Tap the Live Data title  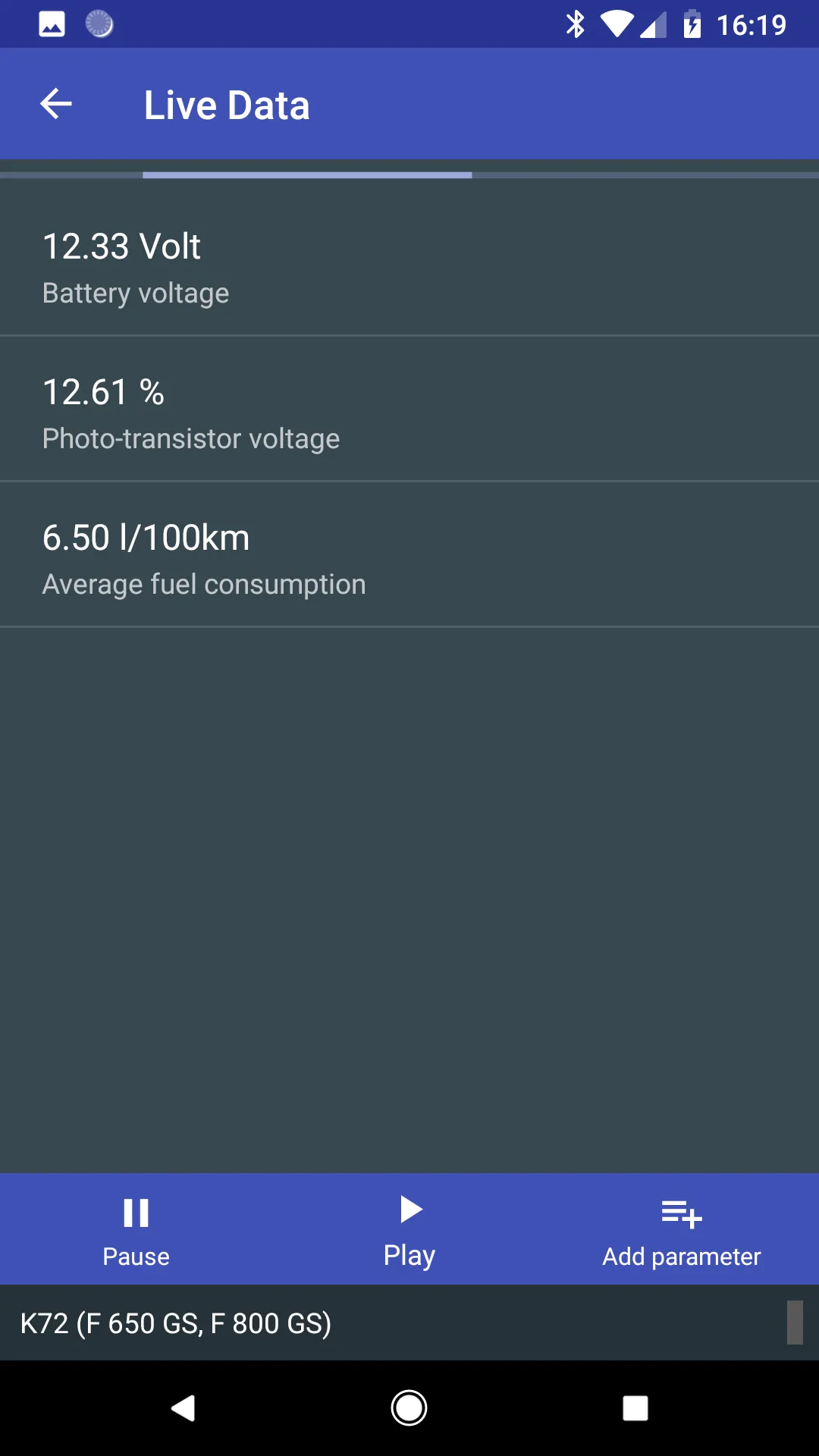226,104
